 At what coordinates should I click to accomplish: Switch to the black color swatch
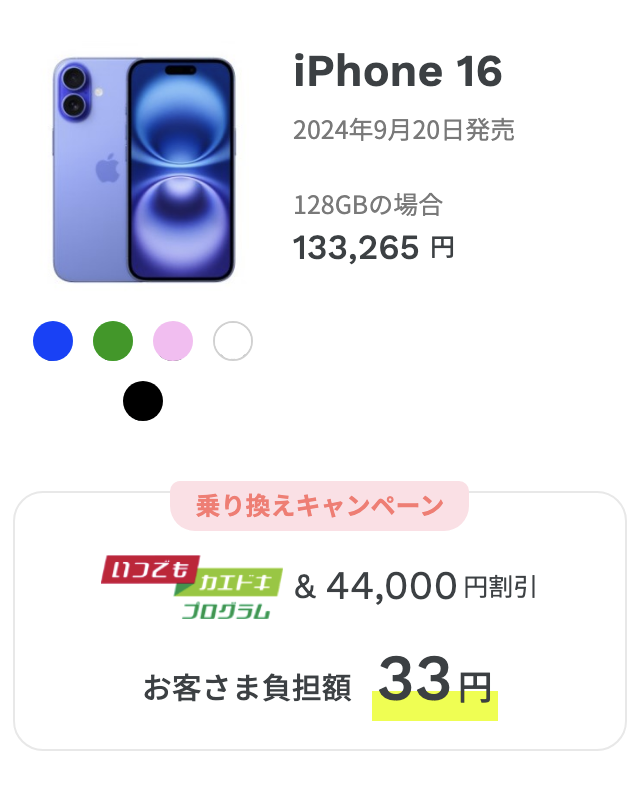(x=143, y=401)
